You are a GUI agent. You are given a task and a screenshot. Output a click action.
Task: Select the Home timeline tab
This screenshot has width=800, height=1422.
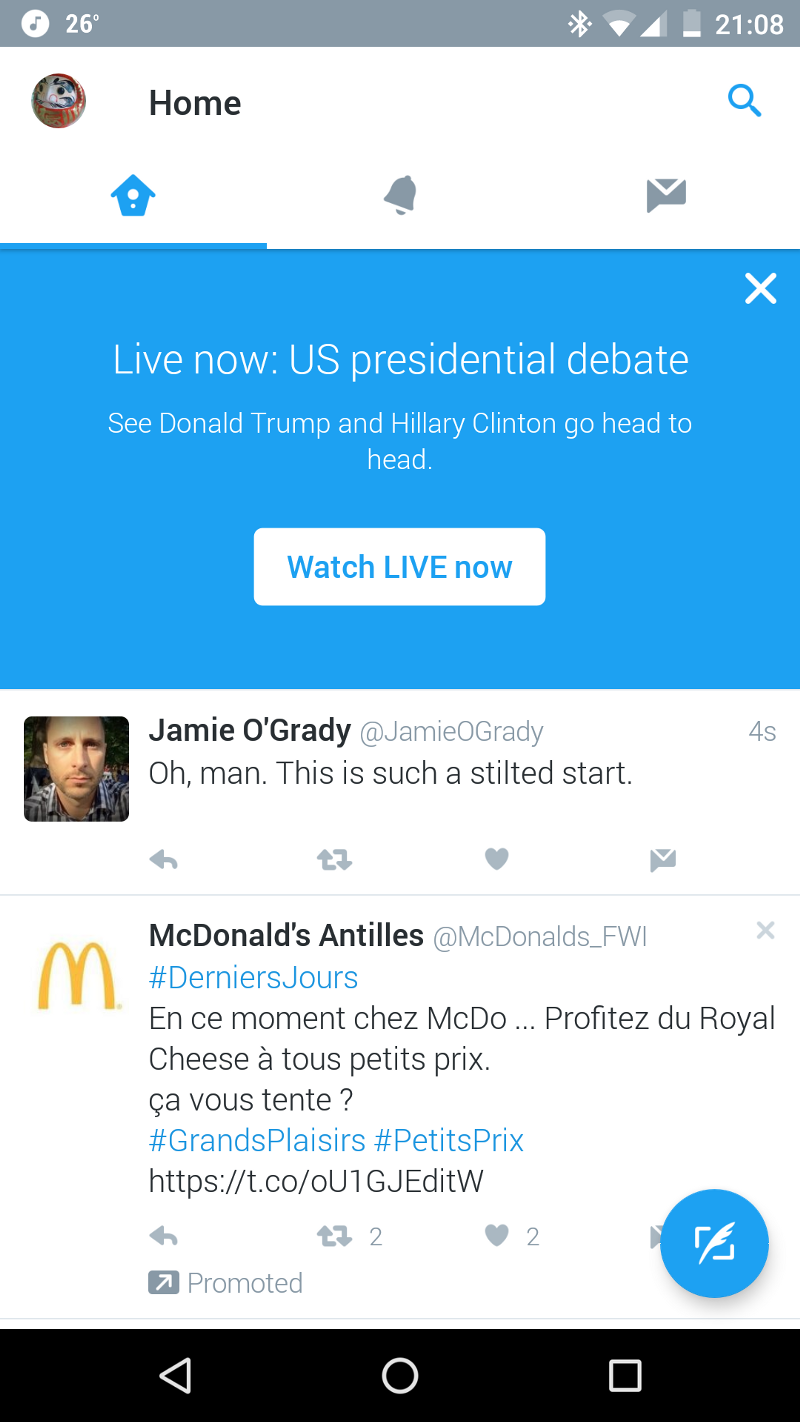133,195
